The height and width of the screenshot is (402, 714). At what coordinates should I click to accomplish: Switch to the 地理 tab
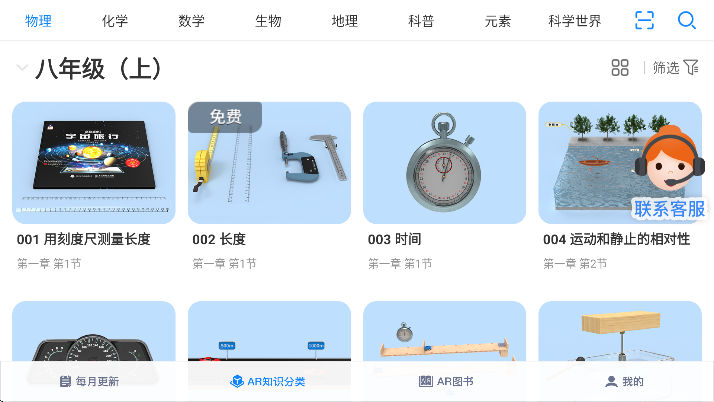point(345,21)
